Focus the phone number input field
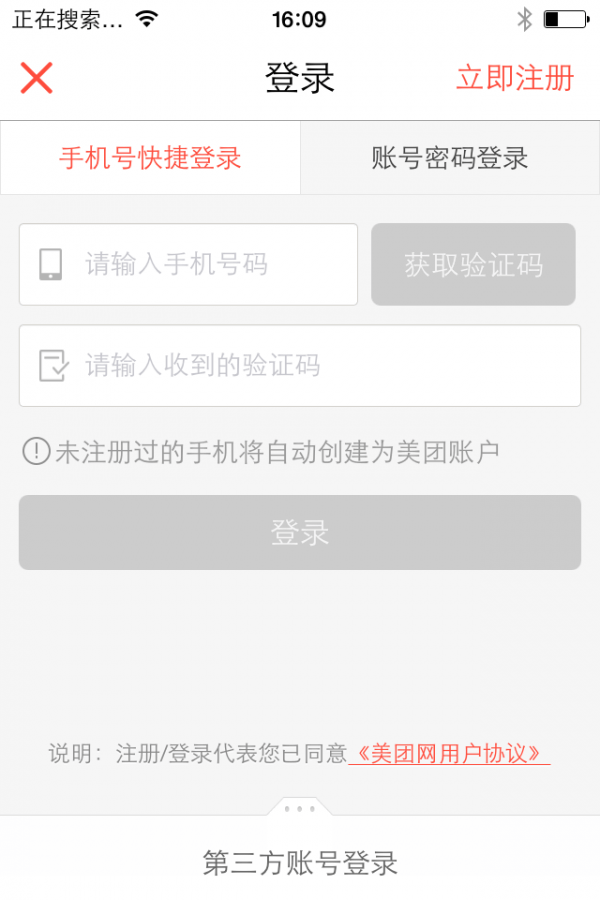 click(200, 264)
